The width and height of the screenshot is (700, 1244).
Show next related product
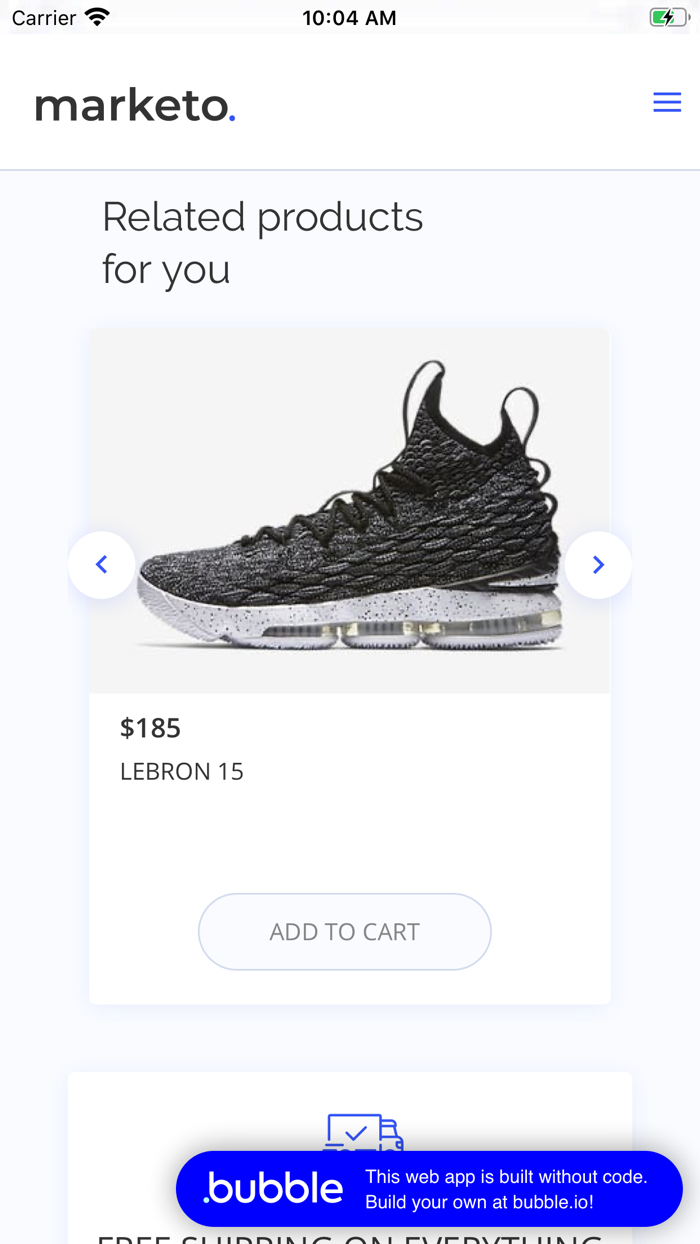pos(598,565)
